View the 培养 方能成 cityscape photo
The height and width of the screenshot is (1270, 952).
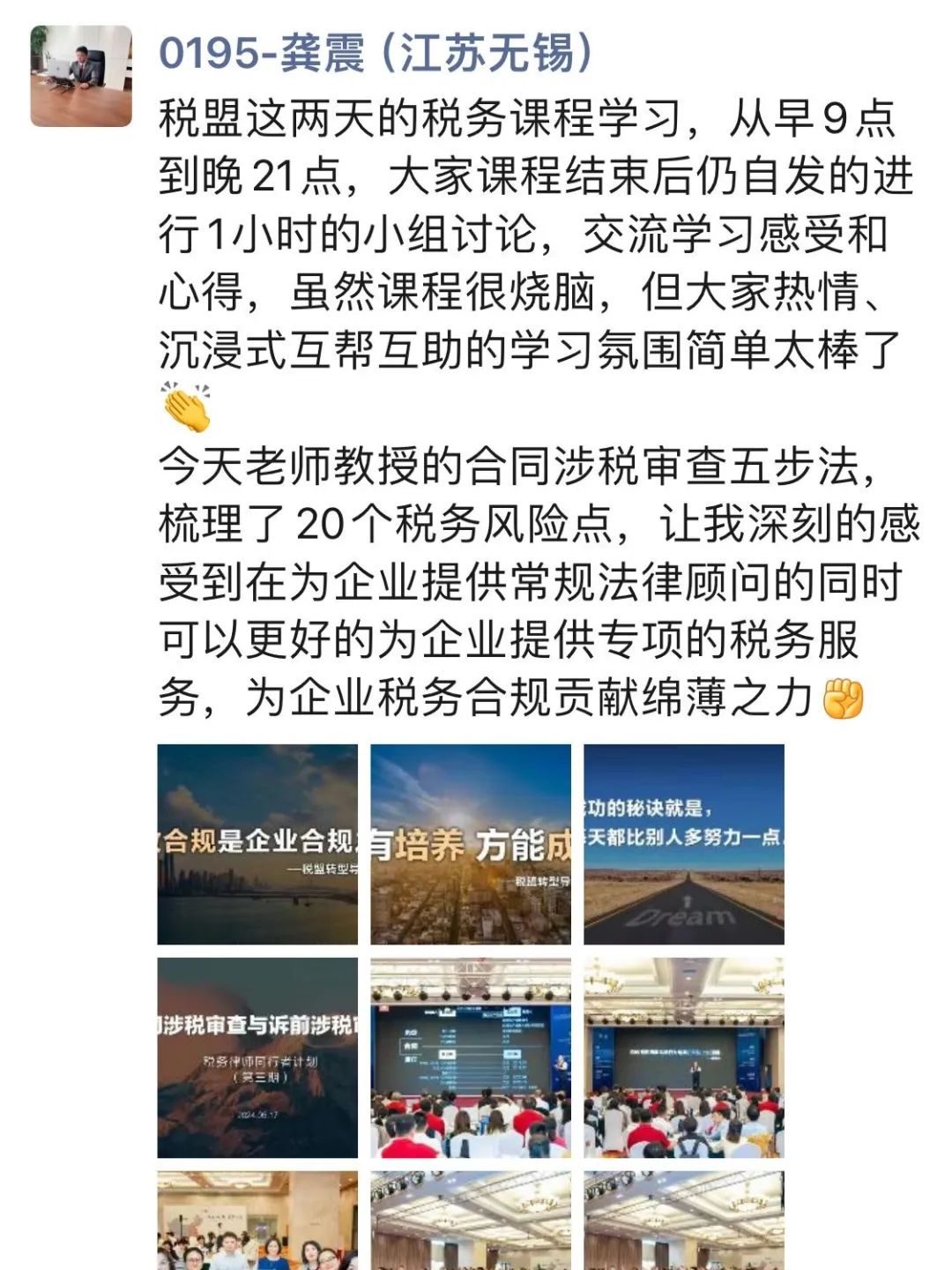pos(471,844)
